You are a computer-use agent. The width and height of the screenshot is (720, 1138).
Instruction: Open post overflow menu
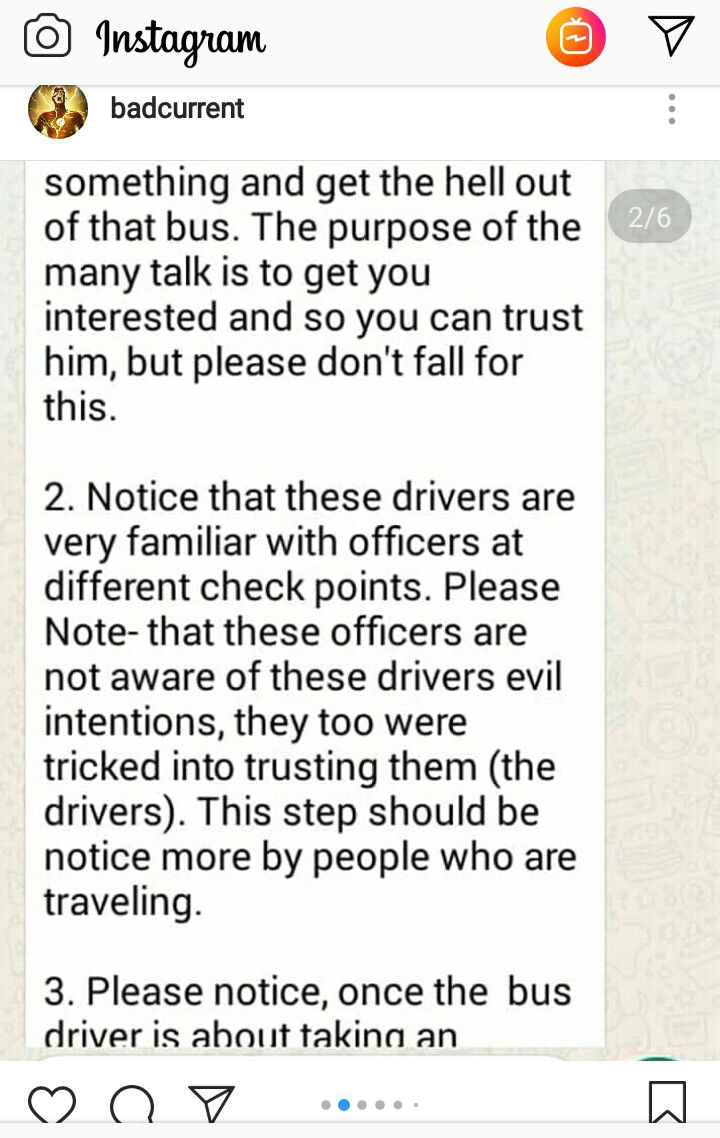(x=672, y=109)
